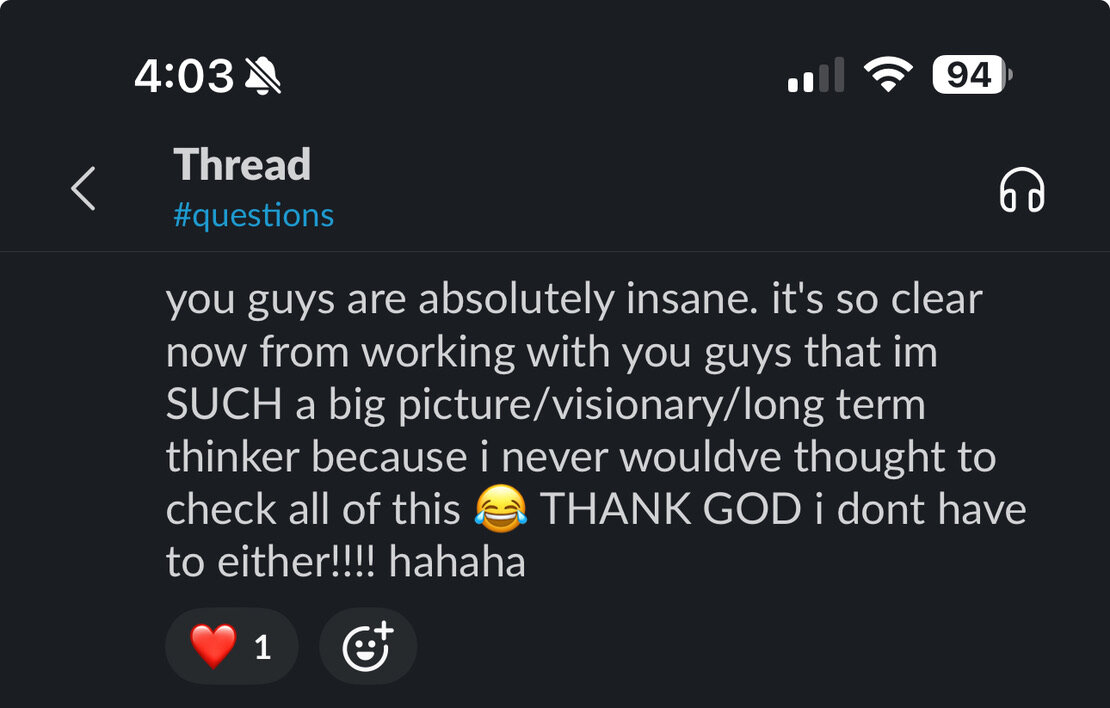This screenshot has height=708, width=1110.
Task: Open the #questions channel link
Action: [253, 215]
